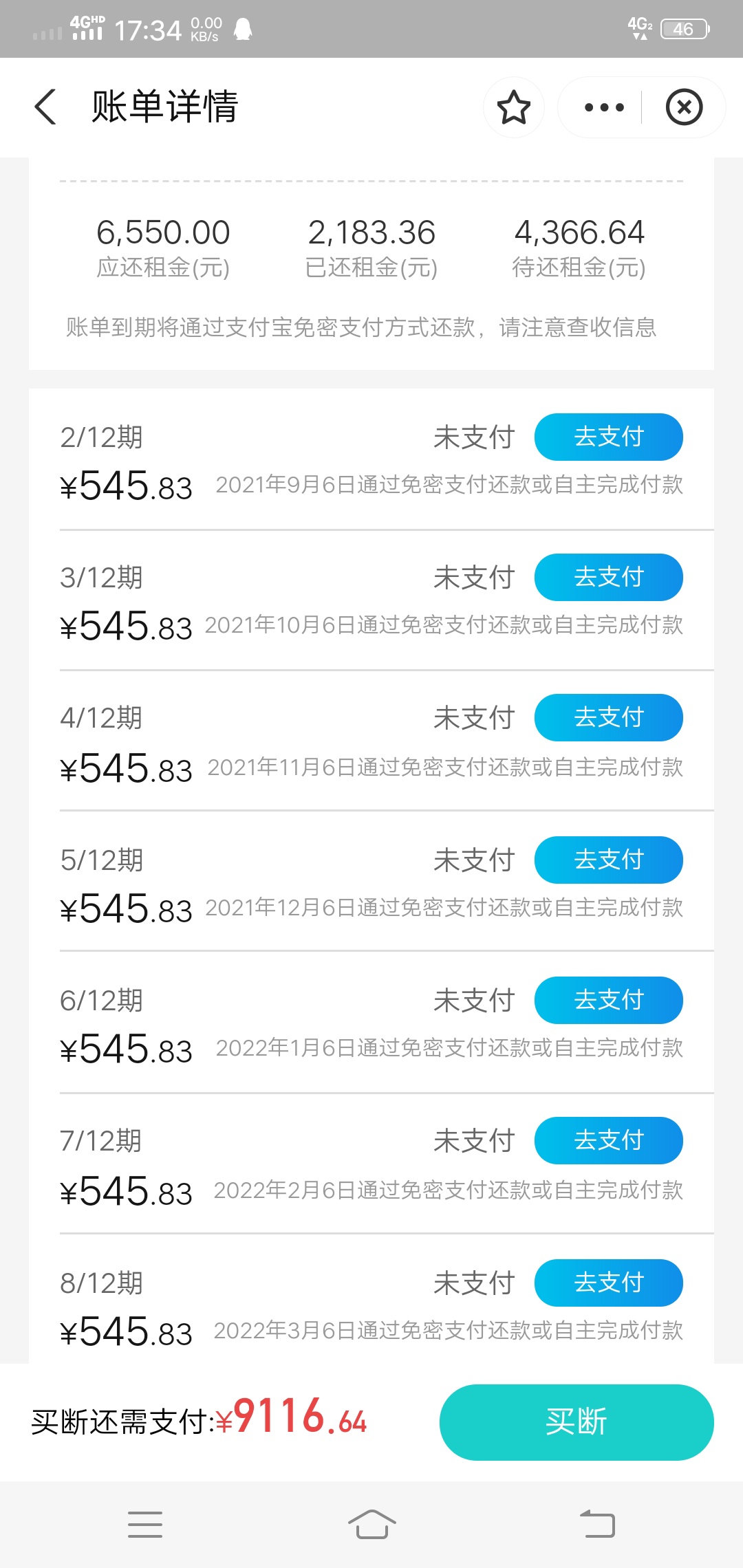
Task: Pay the 8/12期 installment via 去支付
Action: pyautogui.click(x=609, y=1283)
